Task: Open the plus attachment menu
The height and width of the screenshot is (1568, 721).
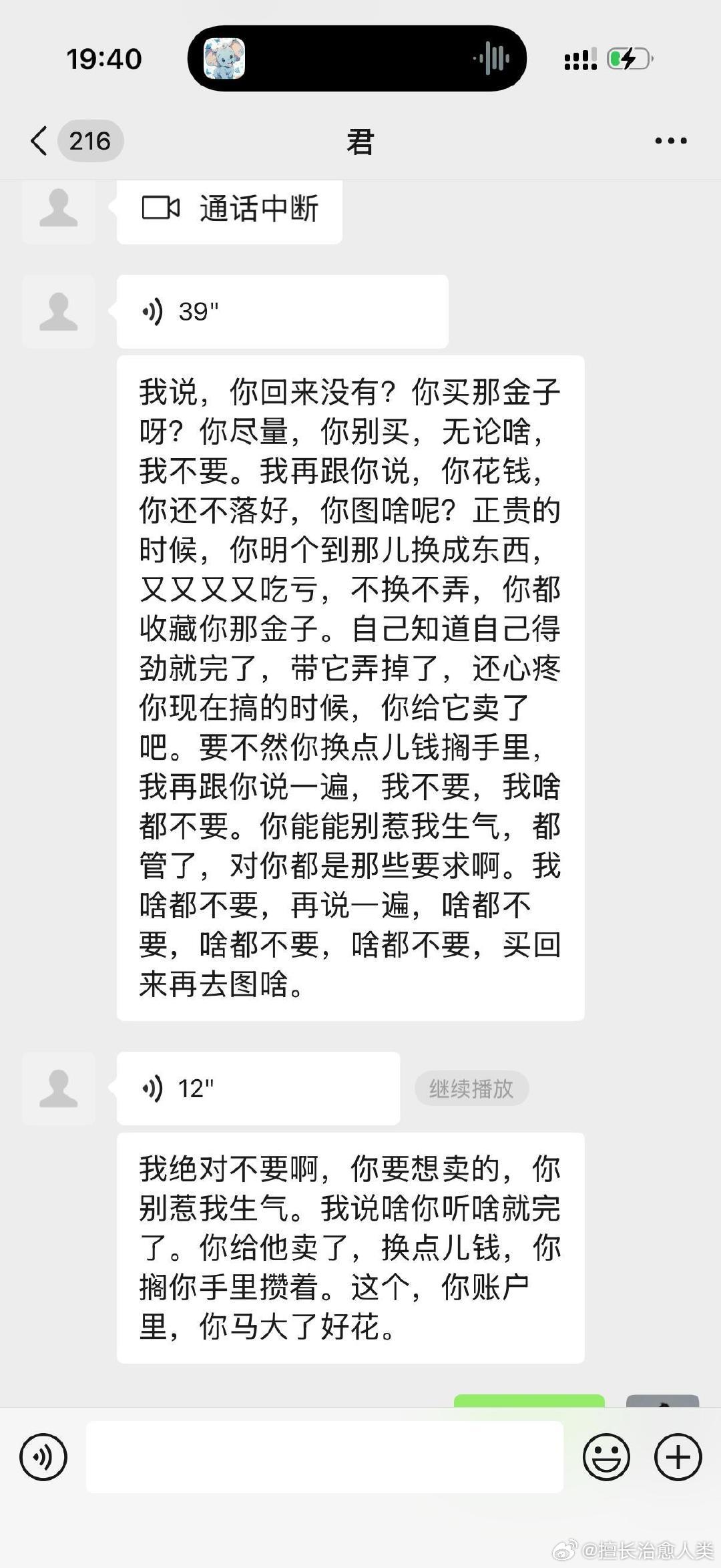Action: (678, 1457)
